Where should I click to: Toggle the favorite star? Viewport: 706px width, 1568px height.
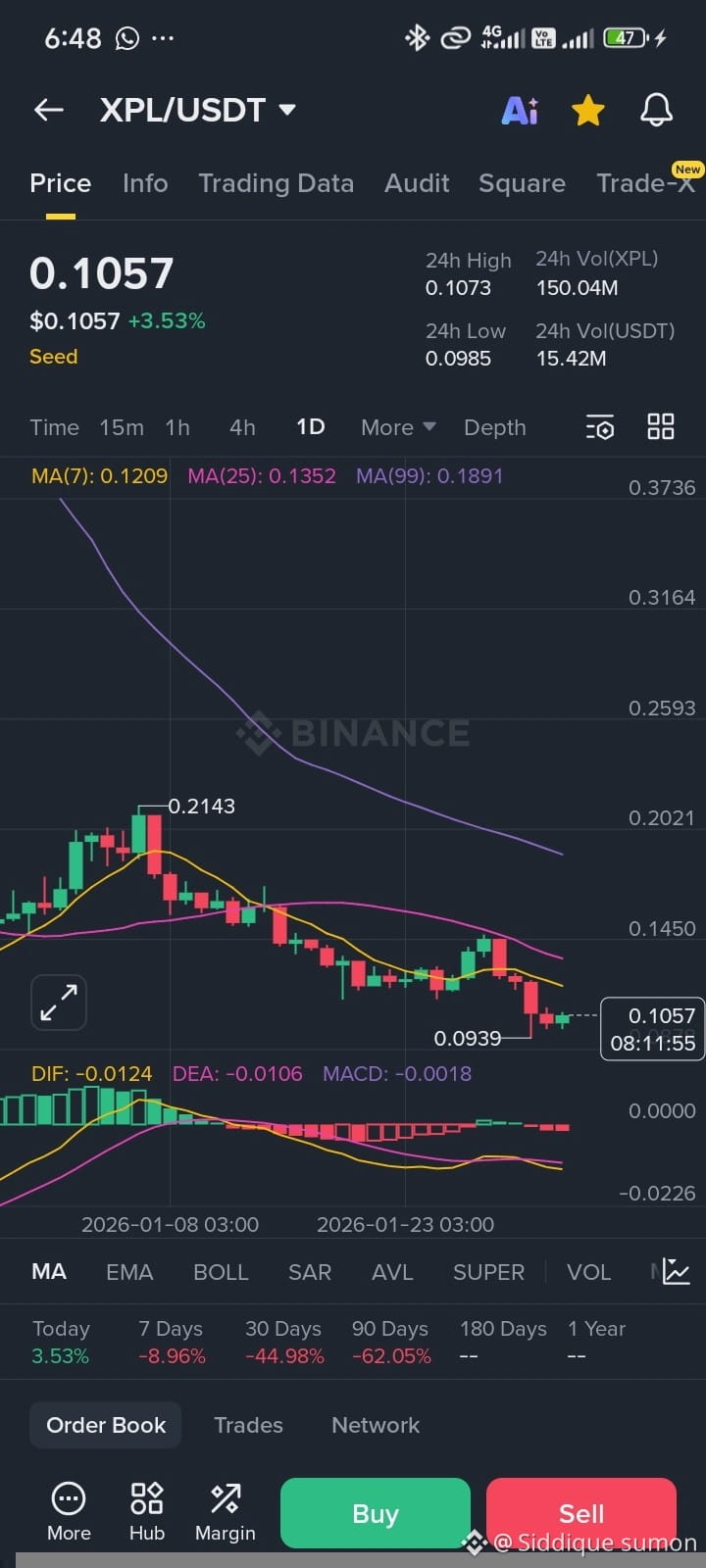pyautogui.click(x=587, y=111)
